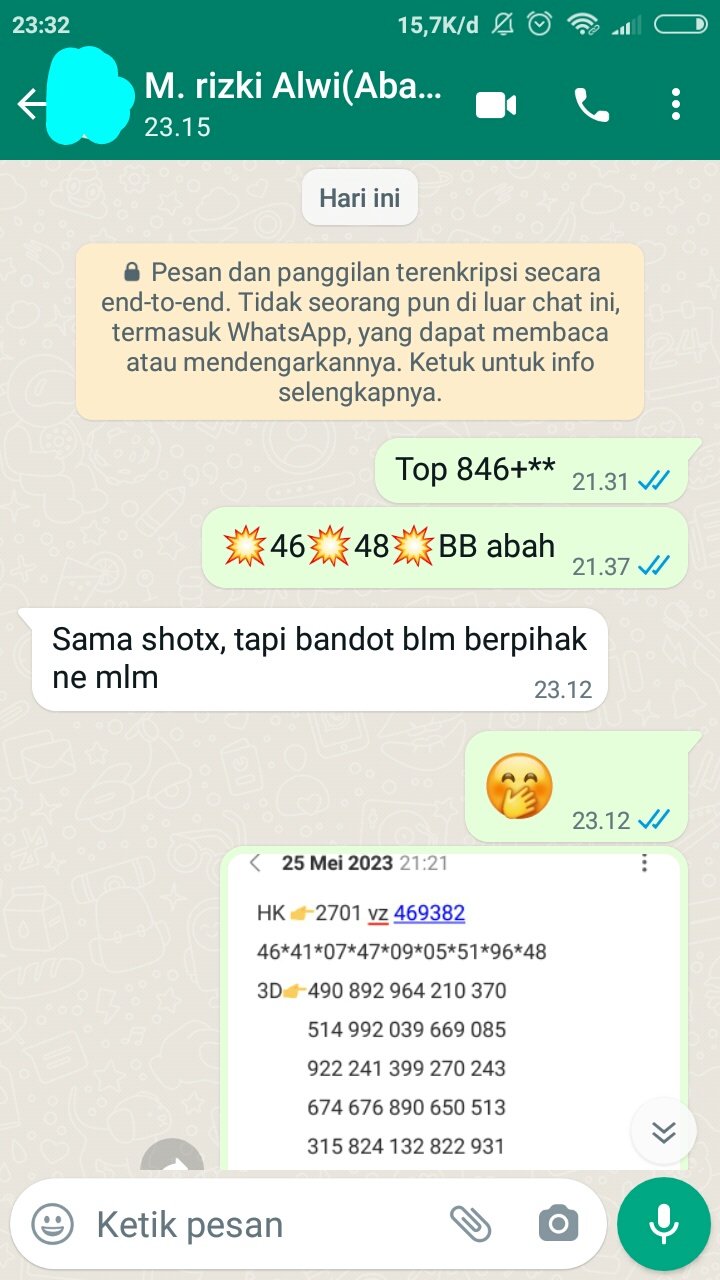Go back to the chat list
Screen dimensions: 720x1280
30,104
